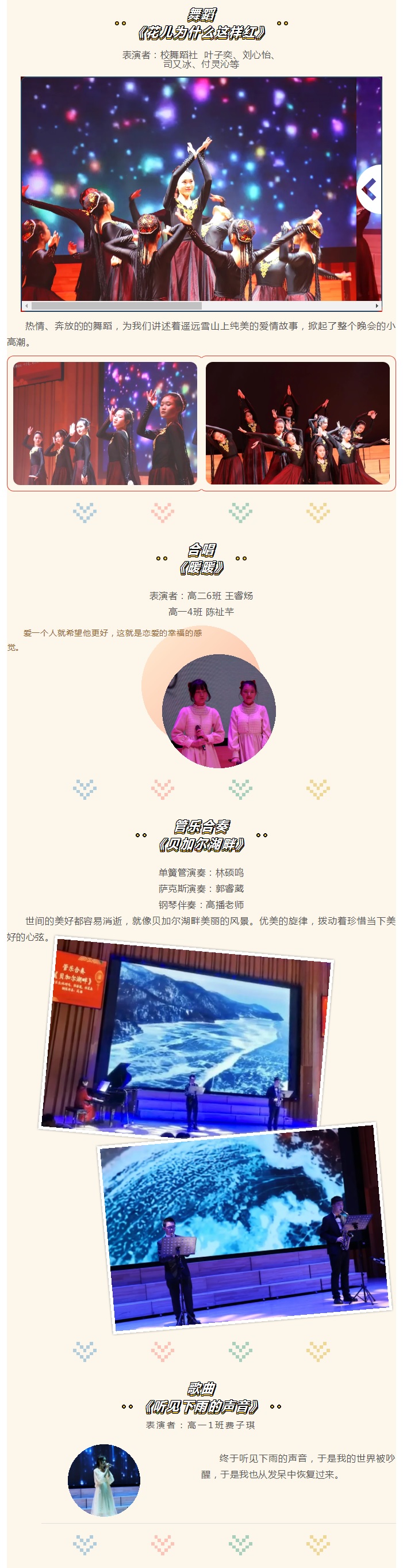Open the circular photo of the solo singer
The width and height of the screenshot is (403, 1568).
click(104, 1481)
